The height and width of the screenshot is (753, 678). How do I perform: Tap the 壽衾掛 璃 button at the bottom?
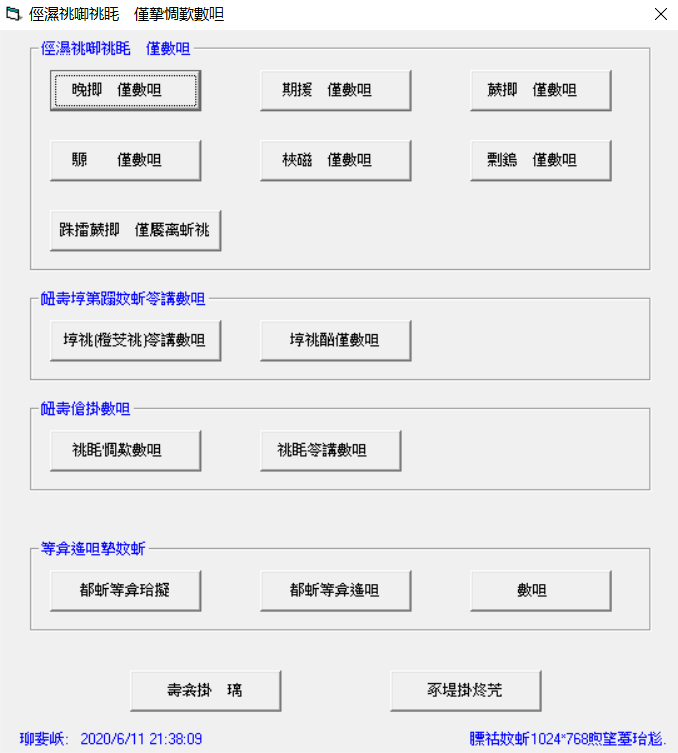pos(205,690)
